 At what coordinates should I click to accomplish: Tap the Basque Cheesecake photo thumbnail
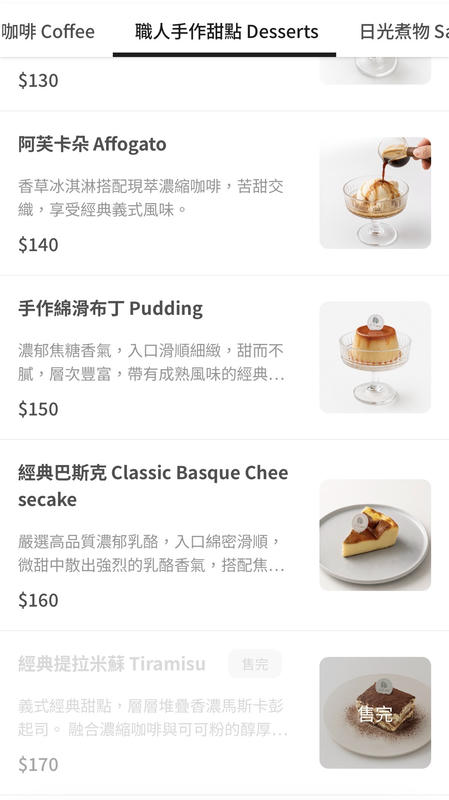pos(375,535)
